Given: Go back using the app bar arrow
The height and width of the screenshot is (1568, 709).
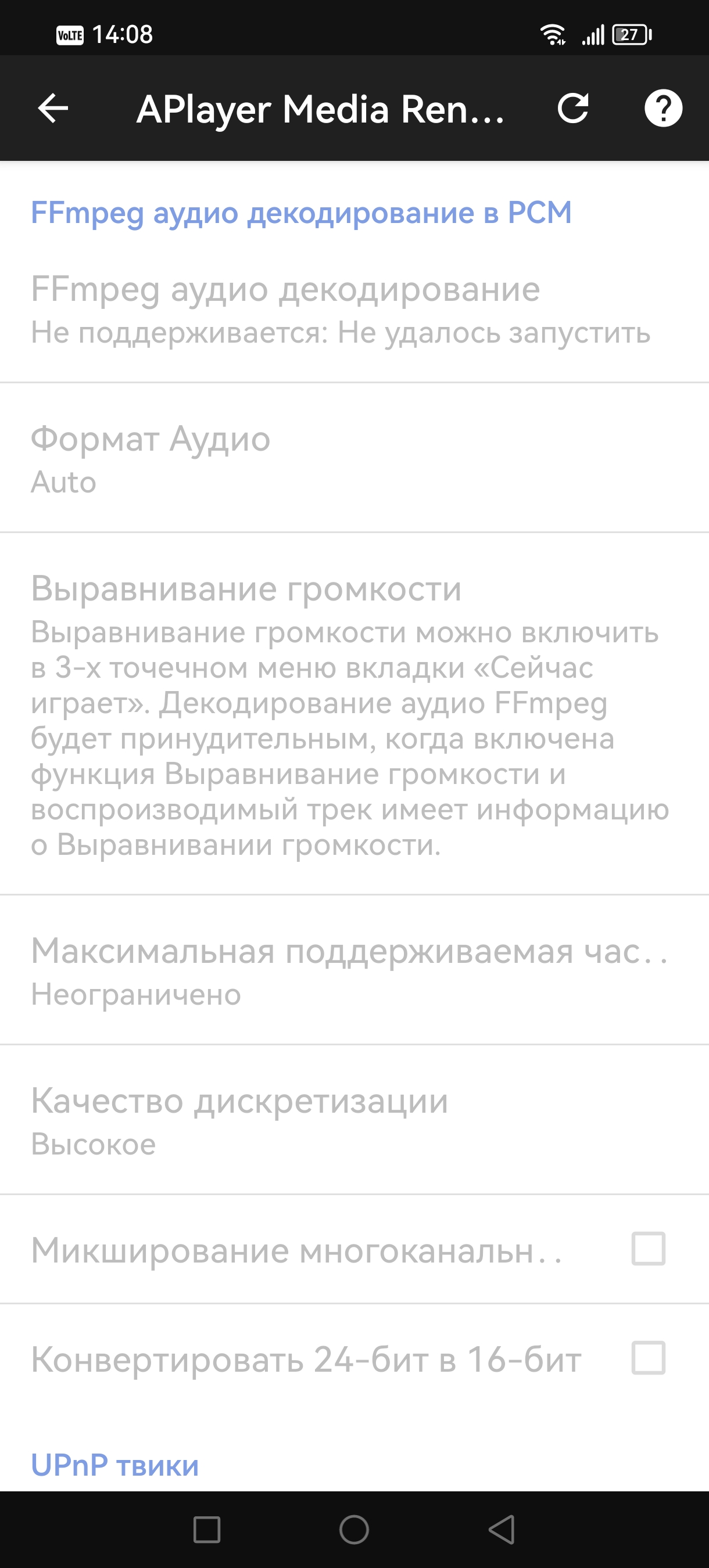Looking at the screenshot, I should (53, 109).
